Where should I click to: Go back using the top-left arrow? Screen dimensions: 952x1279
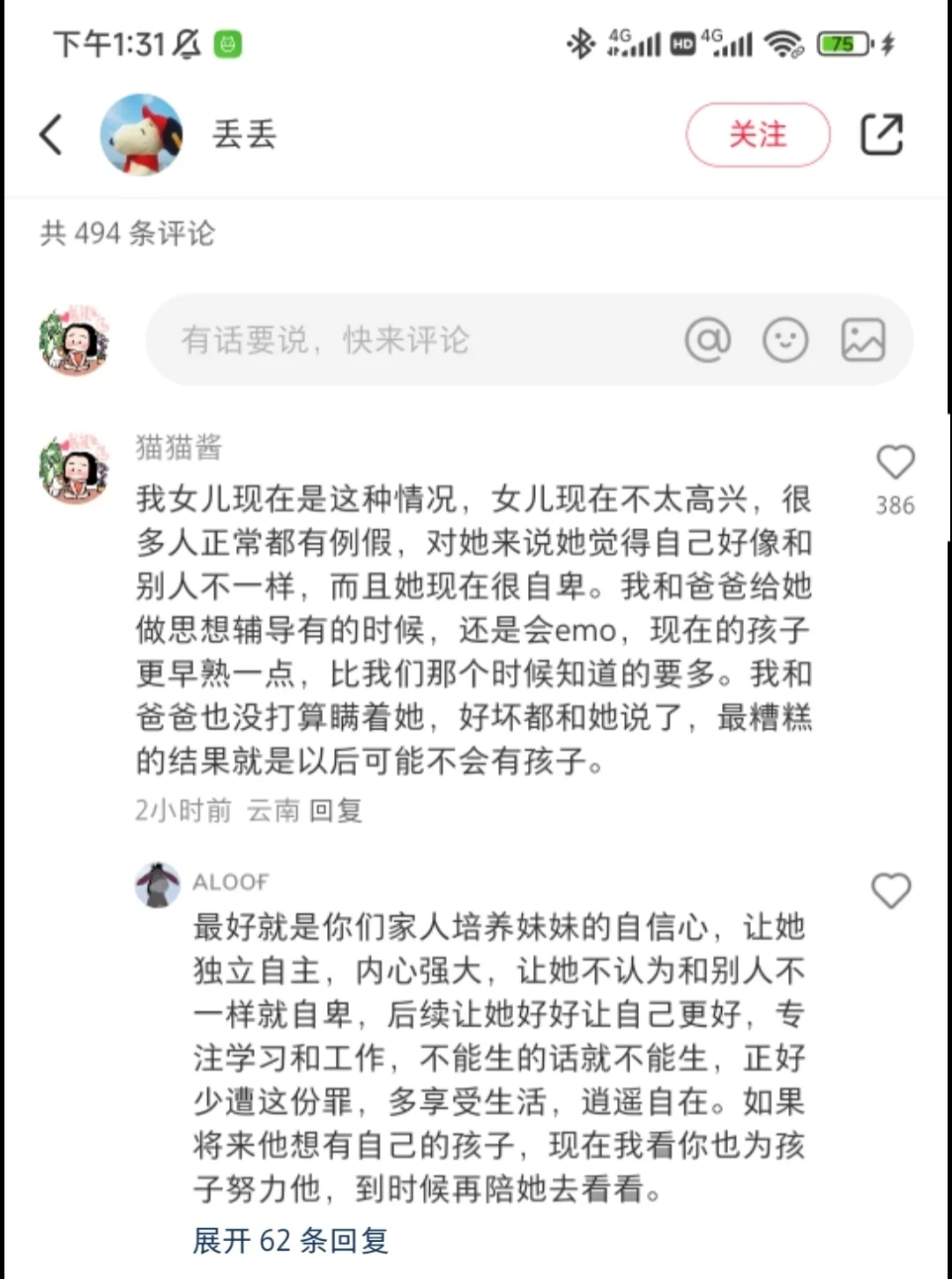[x=51, y=135]
